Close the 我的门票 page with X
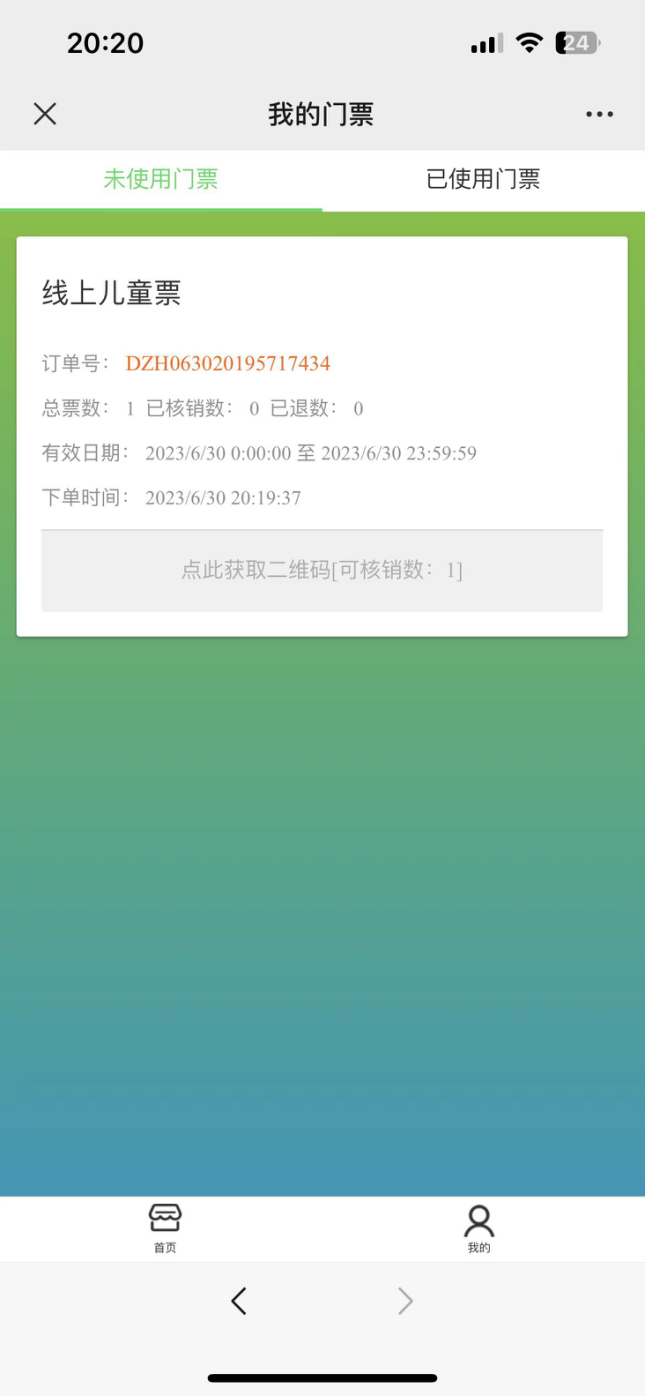Screen dimensions: 646x1396 (45, 114)
